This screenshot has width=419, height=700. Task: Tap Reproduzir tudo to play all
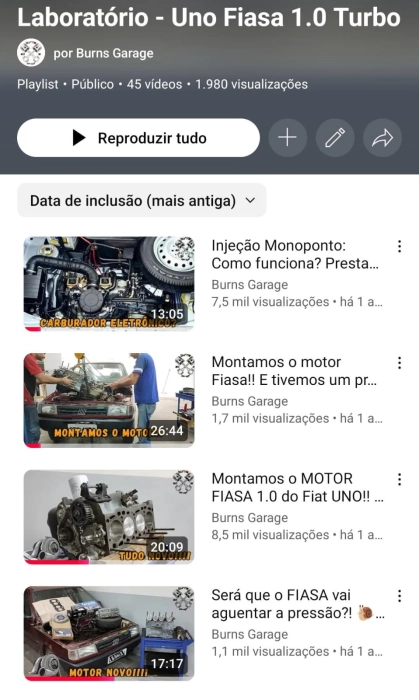tap(138, 138)
